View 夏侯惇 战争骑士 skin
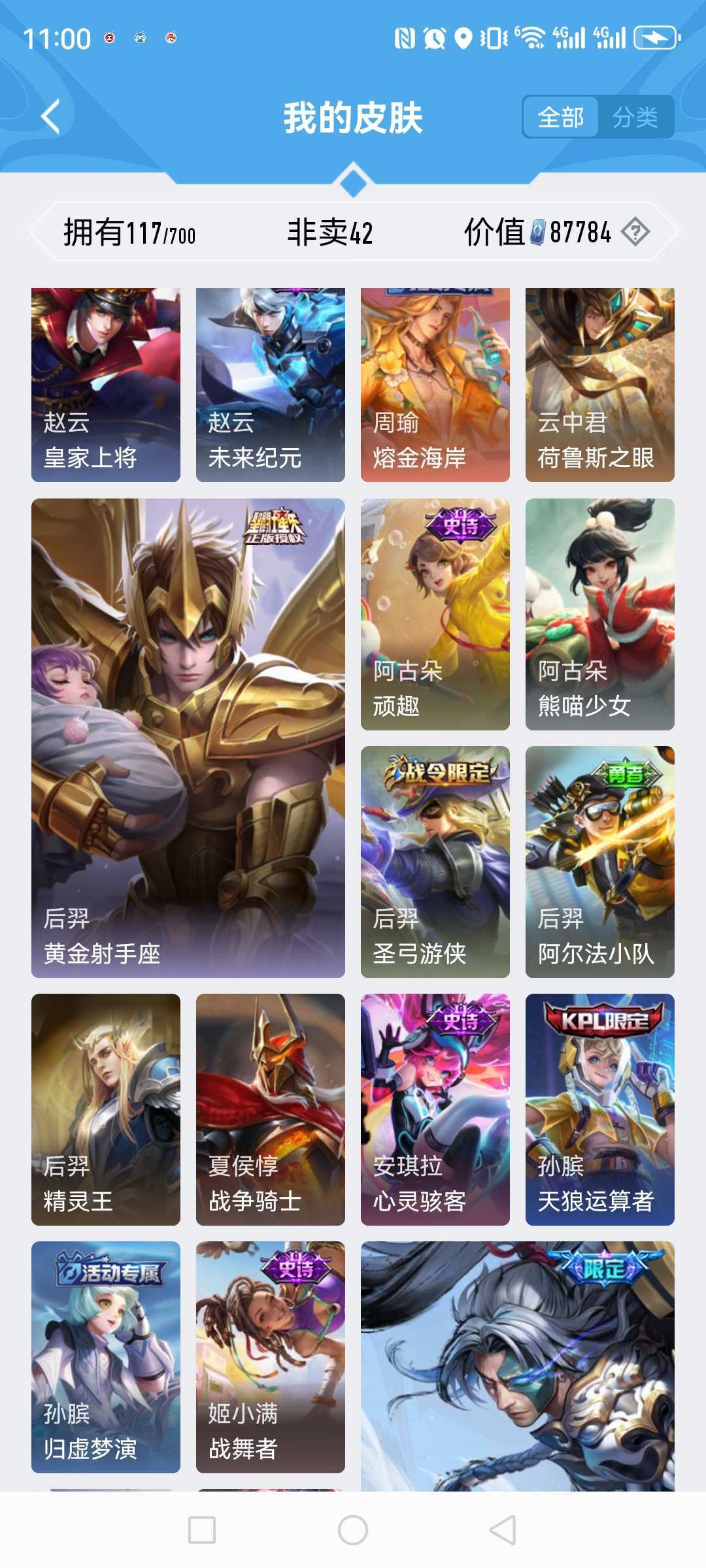 tap(271, 1109)
